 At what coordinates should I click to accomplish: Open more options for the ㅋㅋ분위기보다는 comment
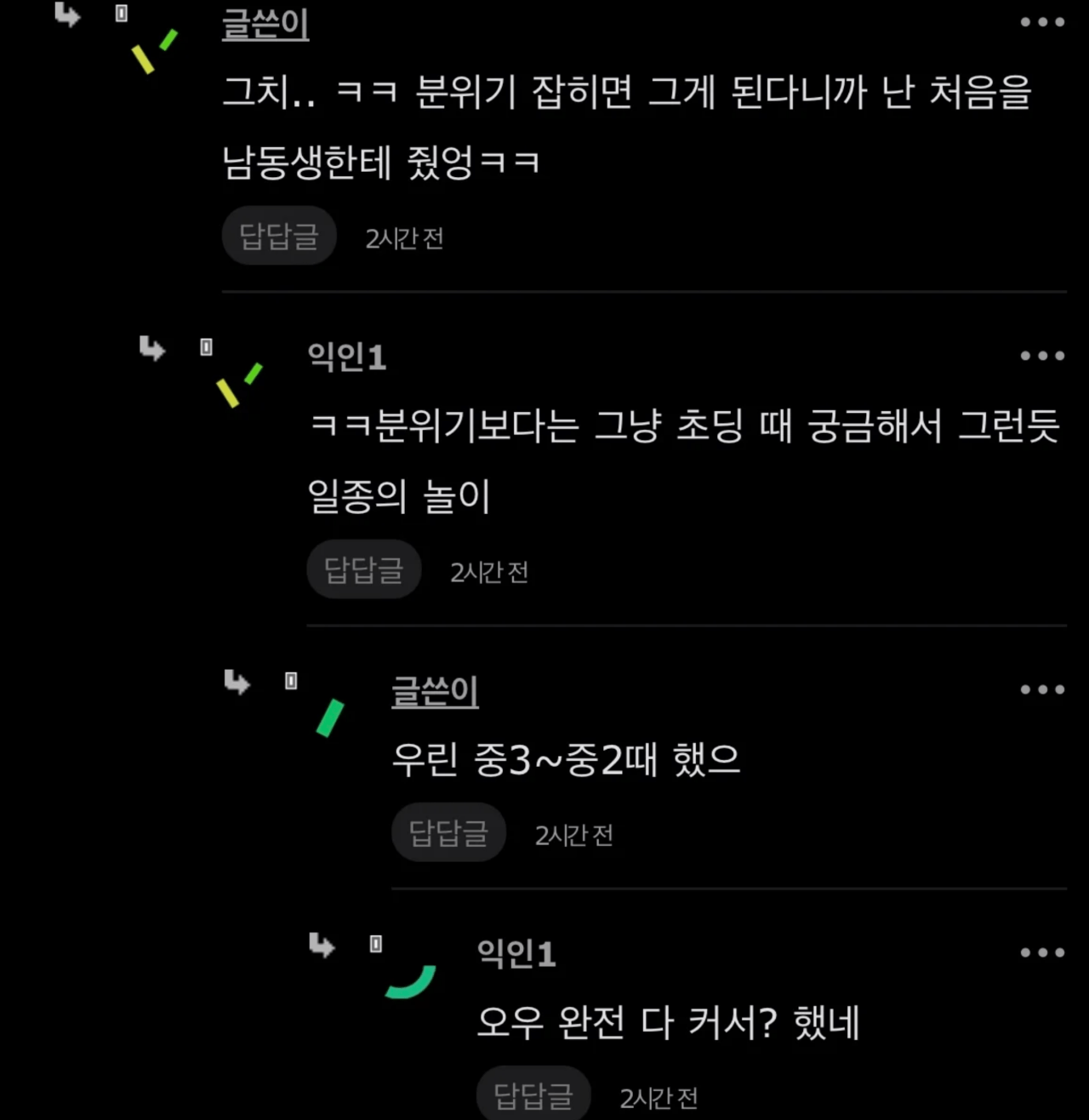[x=1042, y=356]
